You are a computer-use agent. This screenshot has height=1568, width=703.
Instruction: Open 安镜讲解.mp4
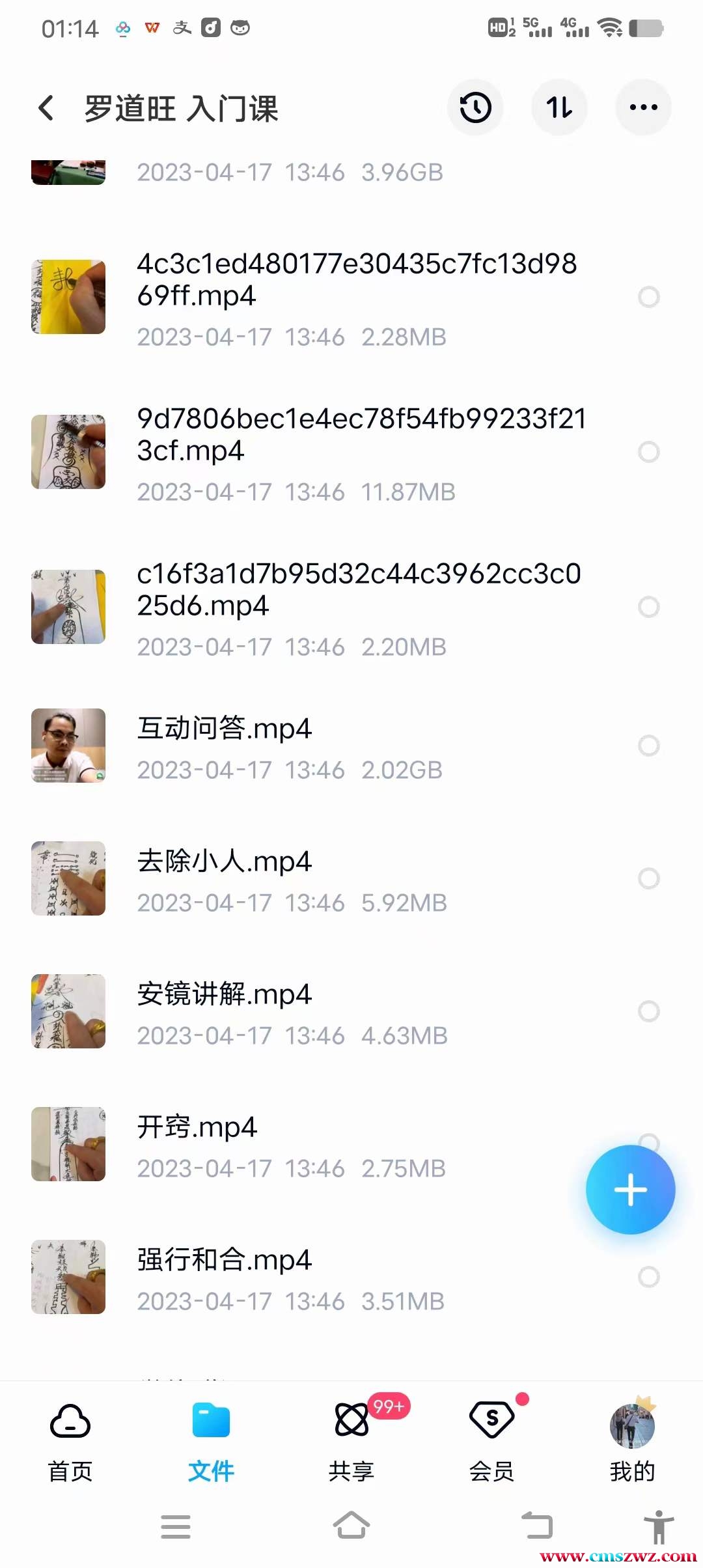(225, 995)
